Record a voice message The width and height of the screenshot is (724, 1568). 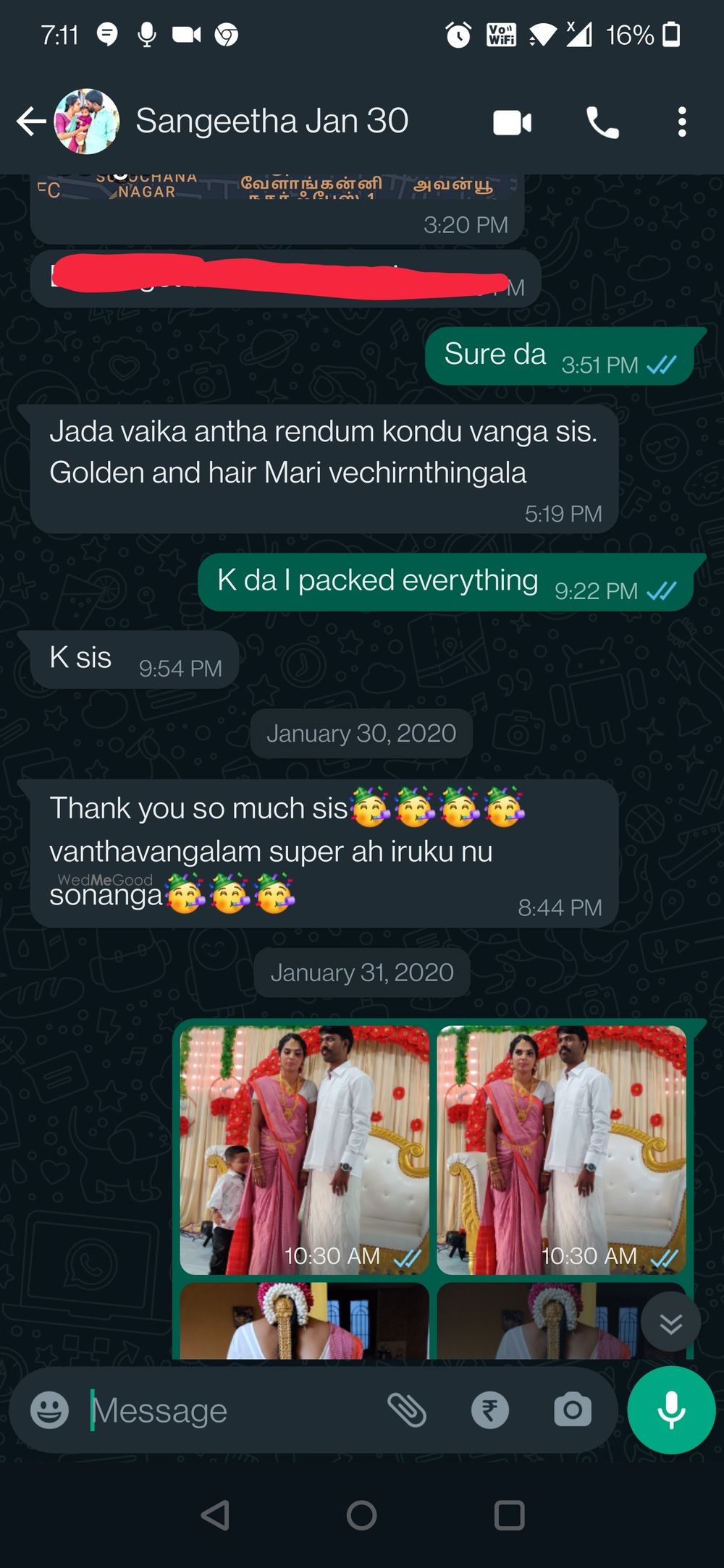tap(671, 1410)
